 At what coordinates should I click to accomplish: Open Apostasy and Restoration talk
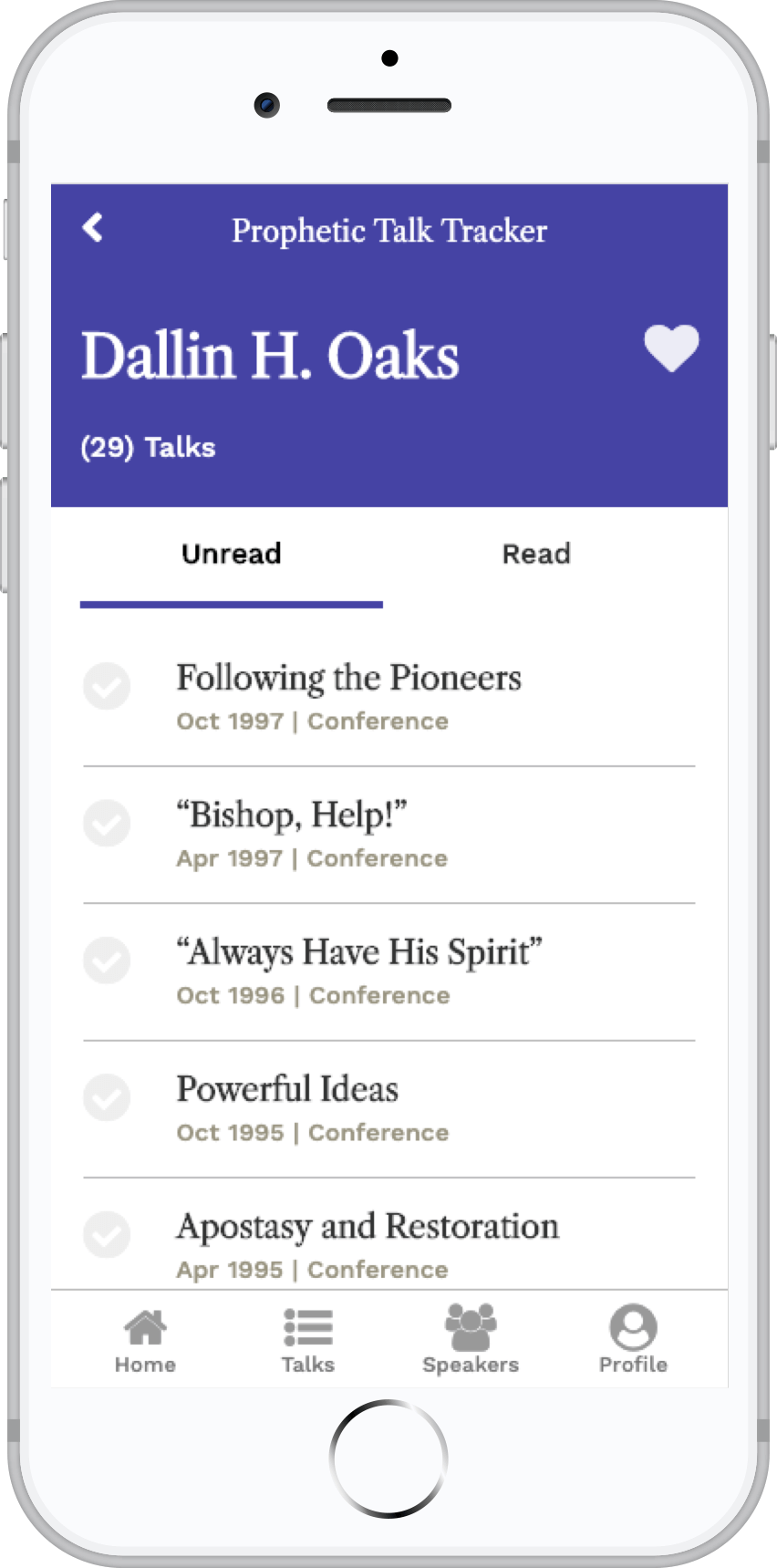pyautogui.click(x=368, y=1227)
